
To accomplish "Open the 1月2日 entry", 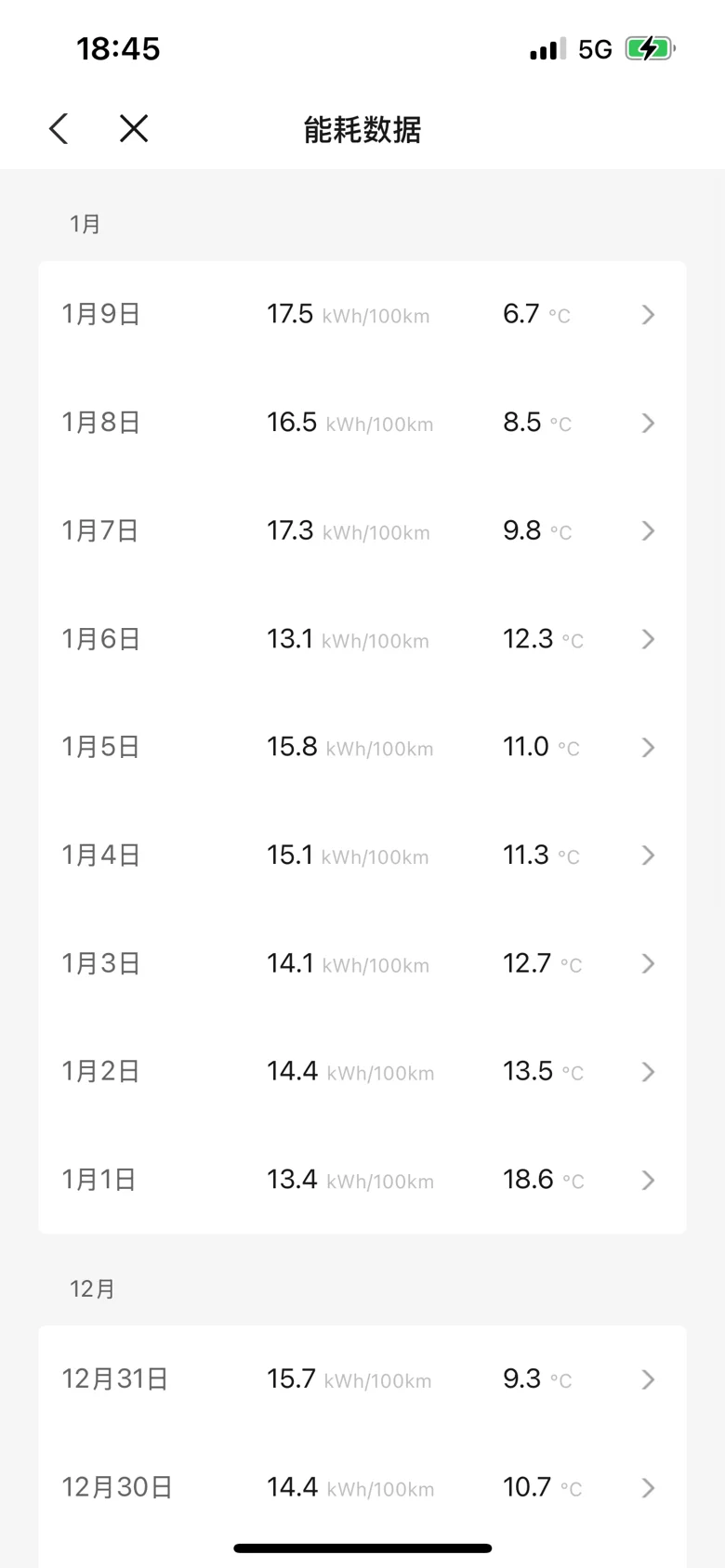I will coord(362,1072).
